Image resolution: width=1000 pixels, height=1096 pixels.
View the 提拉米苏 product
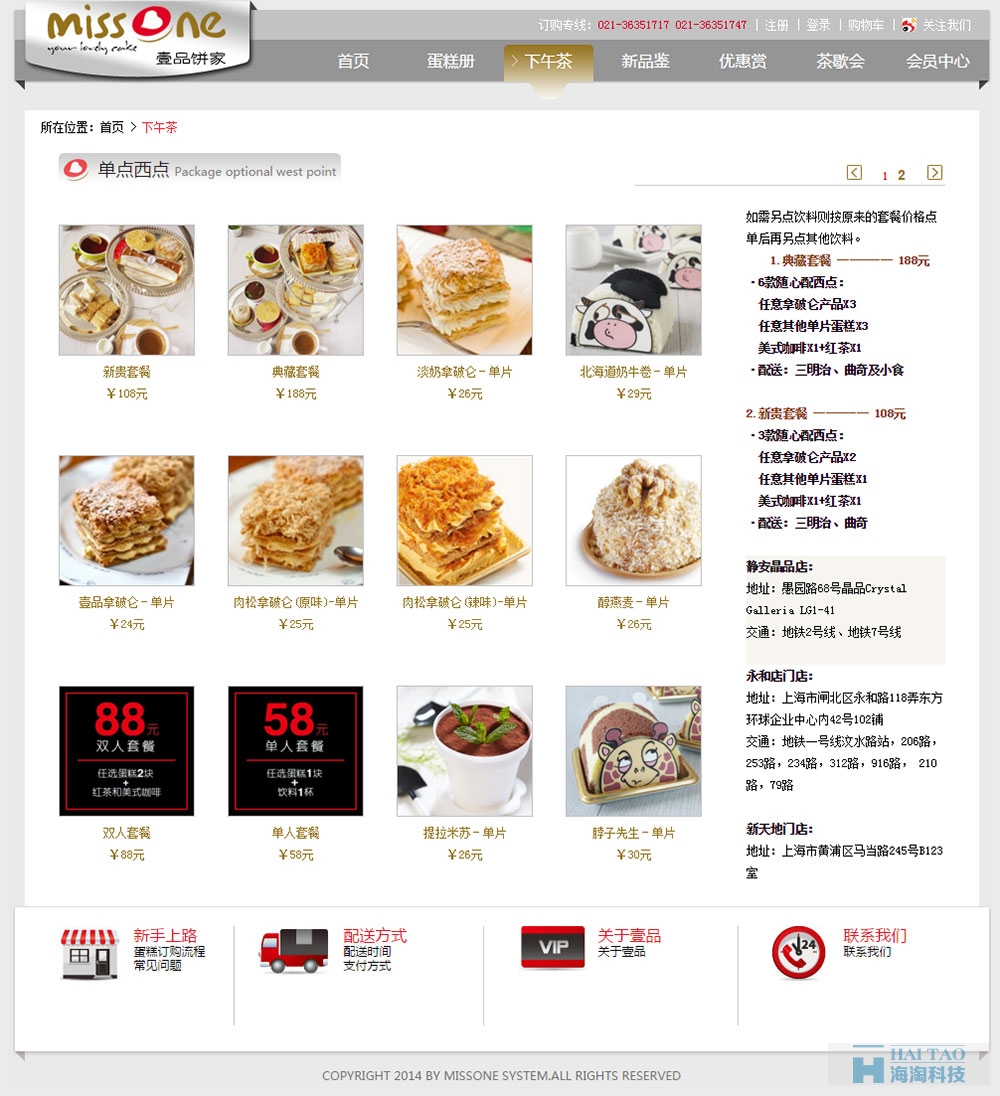(464, 751)
